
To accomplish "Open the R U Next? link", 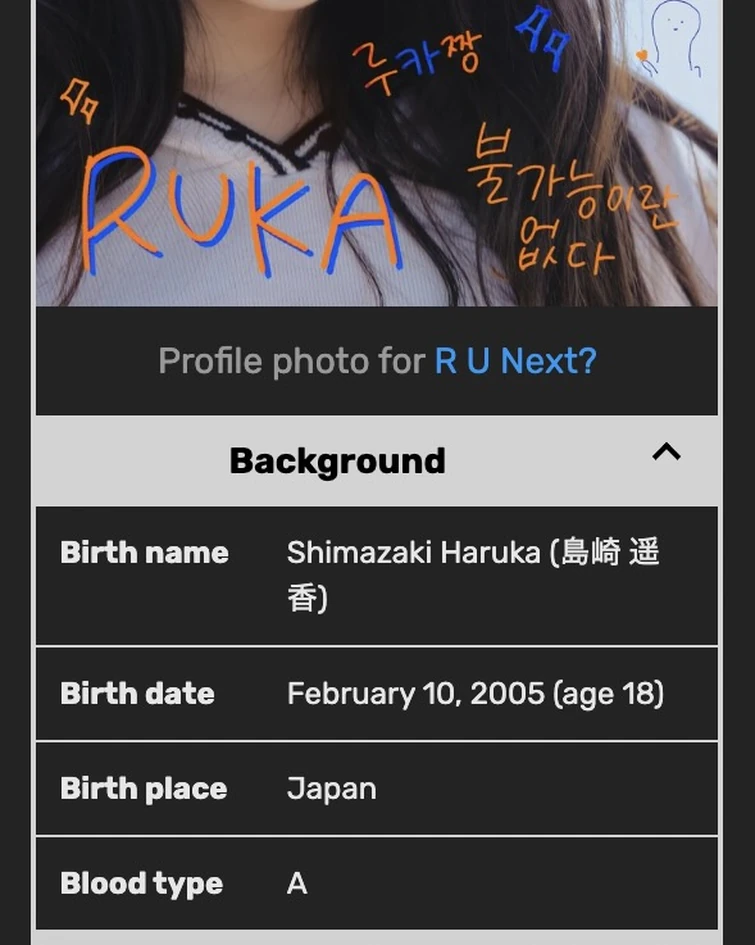I will [515, 361].
